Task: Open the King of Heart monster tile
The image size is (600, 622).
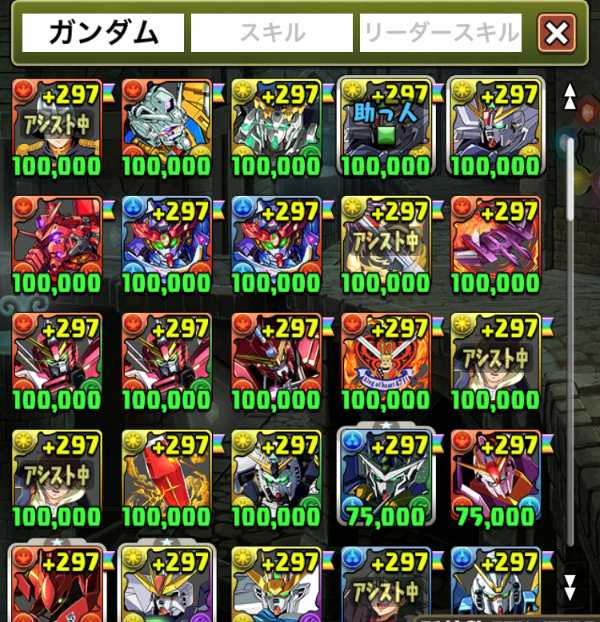Action: (x=385, y=358)
